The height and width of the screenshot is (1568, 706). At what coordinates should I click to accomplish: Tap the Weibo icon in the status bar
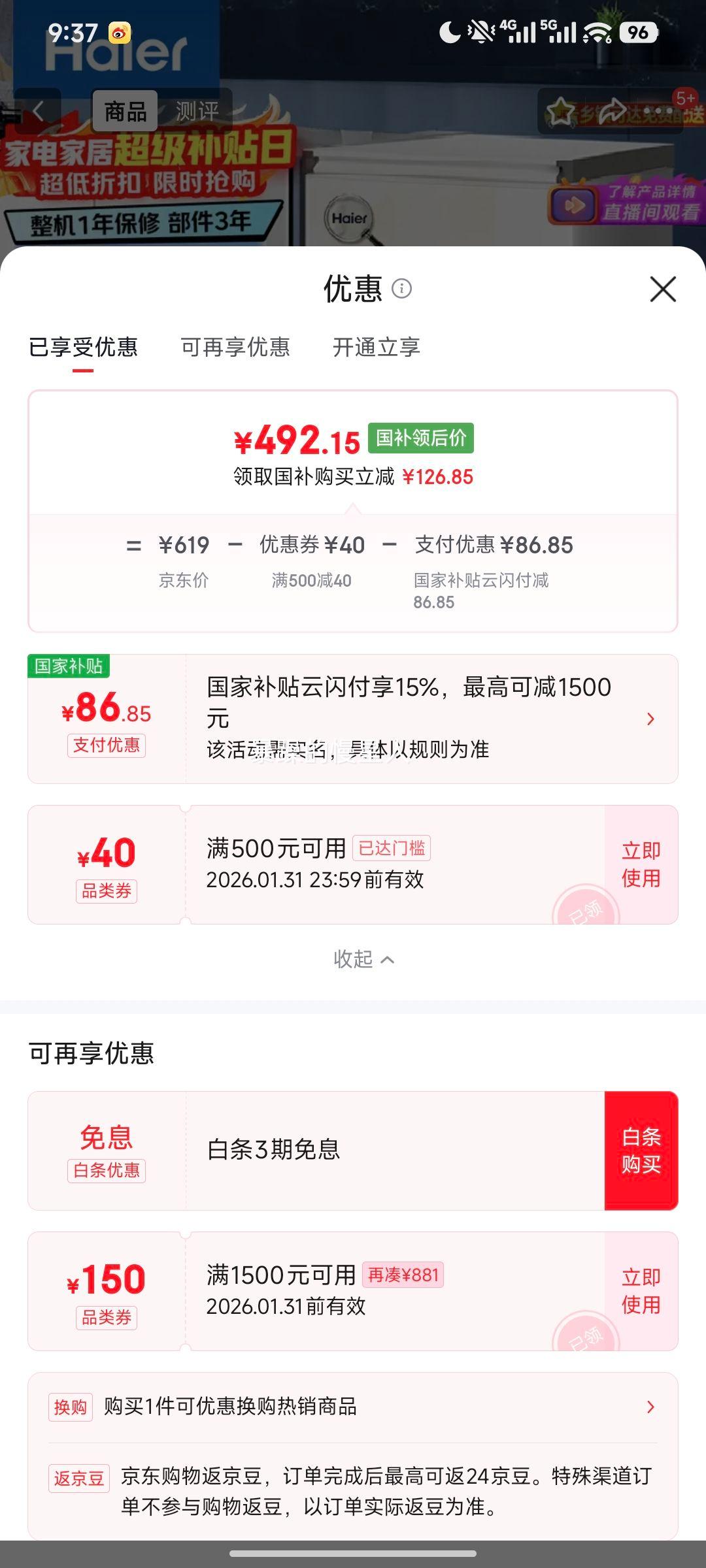118,29
